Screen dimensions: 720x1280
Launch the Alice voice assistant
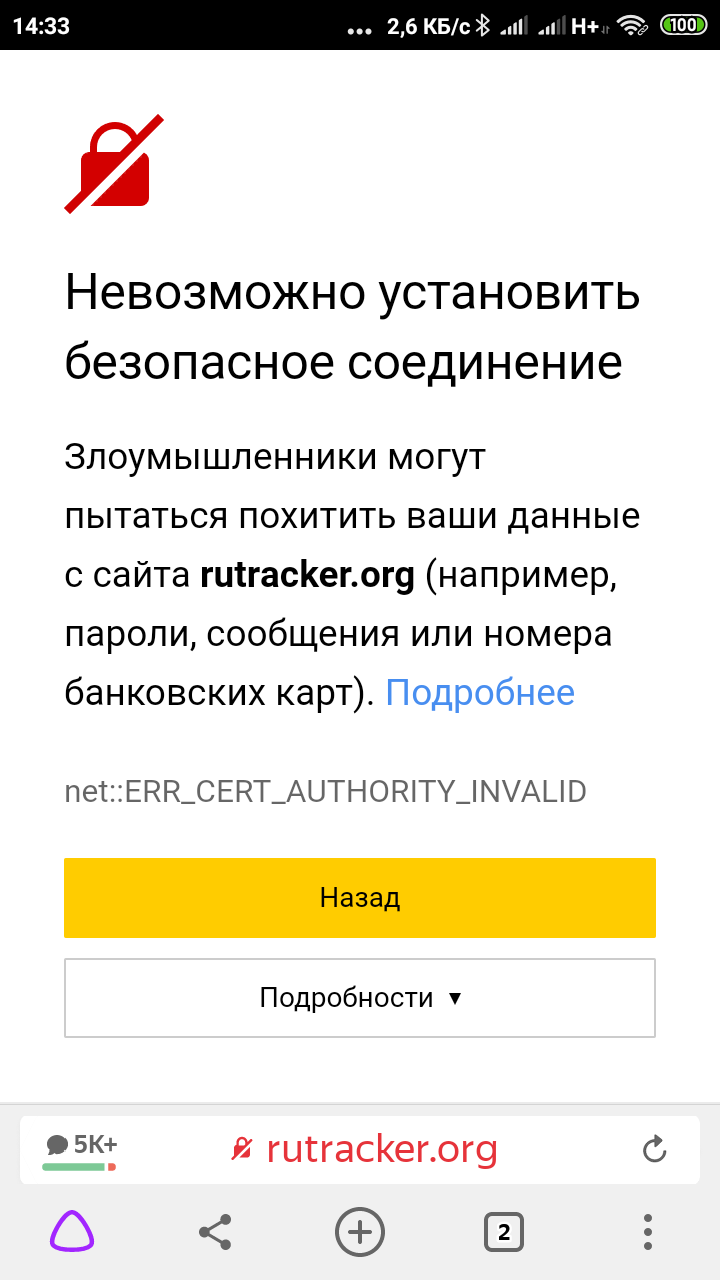coord(72,1232)
